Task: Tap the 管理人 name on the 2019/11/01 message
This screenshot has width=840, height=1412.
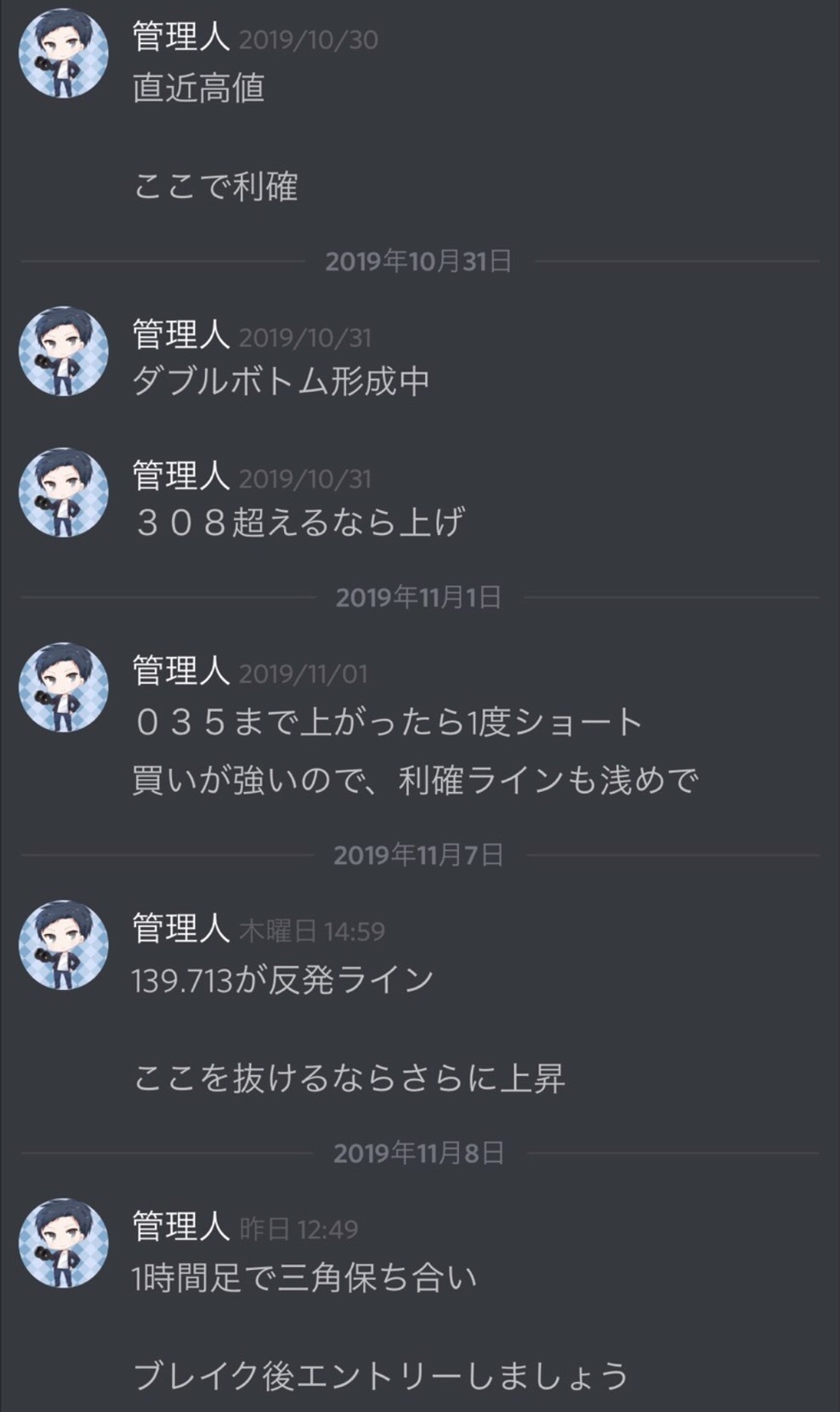Action: (180, 670)
